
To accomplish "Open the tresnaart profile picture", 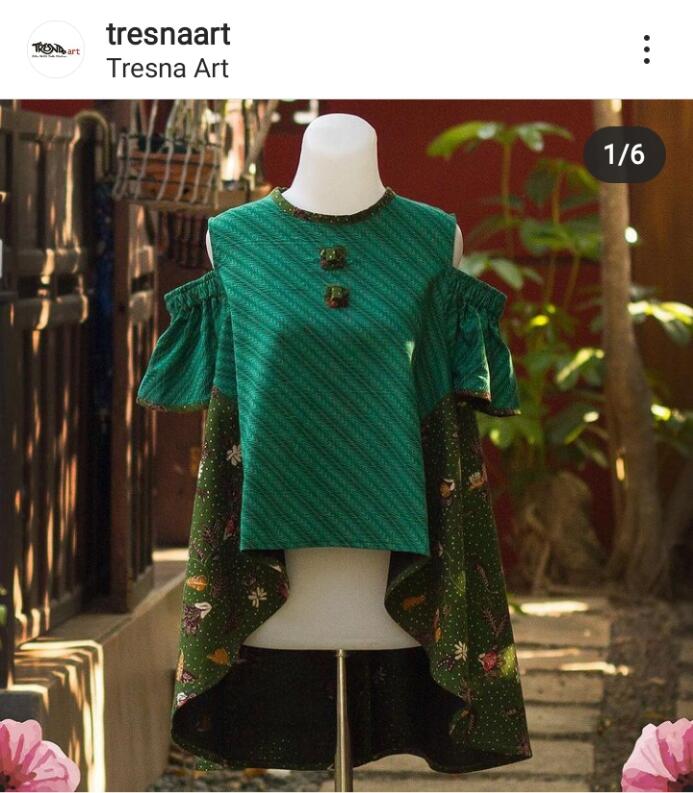I will coord(55,50).
